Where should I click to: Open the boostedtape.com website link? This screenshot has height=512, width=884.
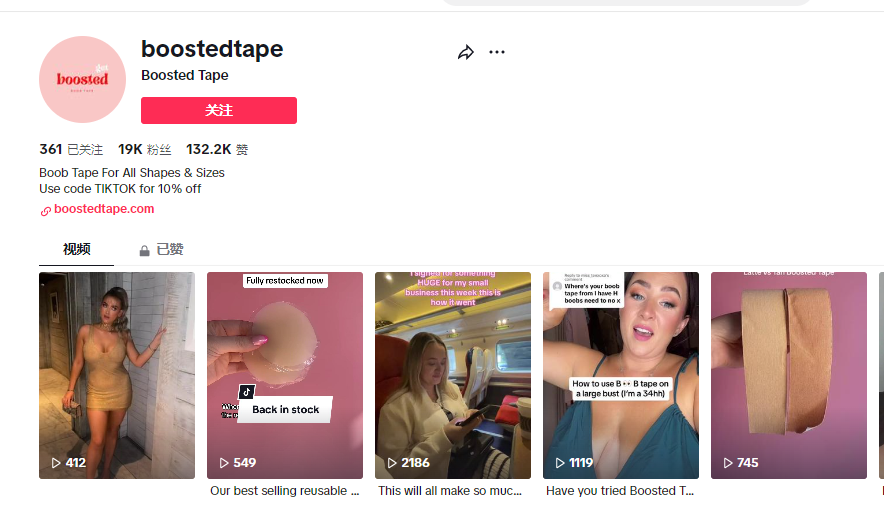pyautogui.click(x=104, y=209)
